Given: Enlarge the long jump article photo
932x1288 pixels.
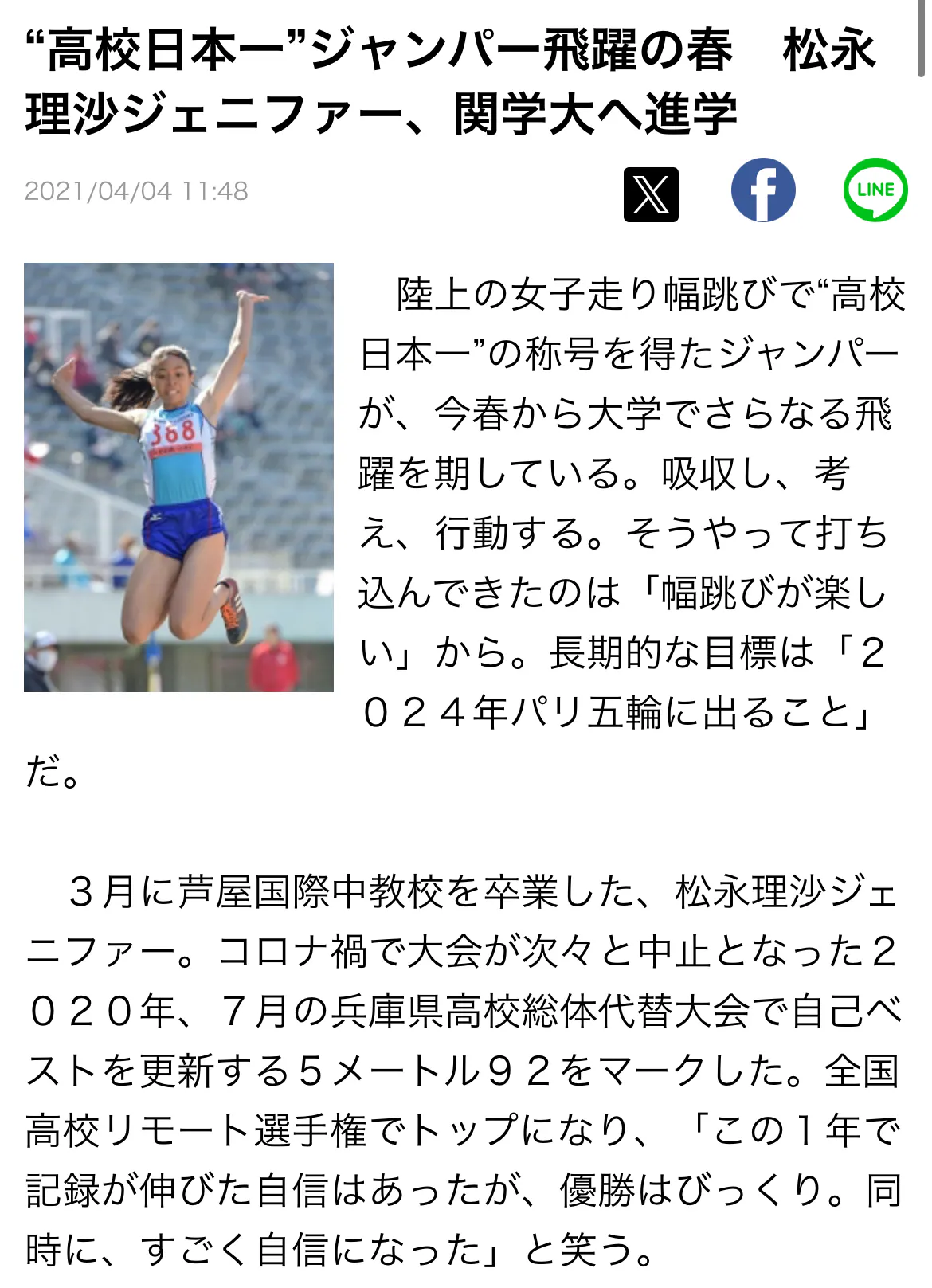Looking at the screenshot, I should pos(178,476).
